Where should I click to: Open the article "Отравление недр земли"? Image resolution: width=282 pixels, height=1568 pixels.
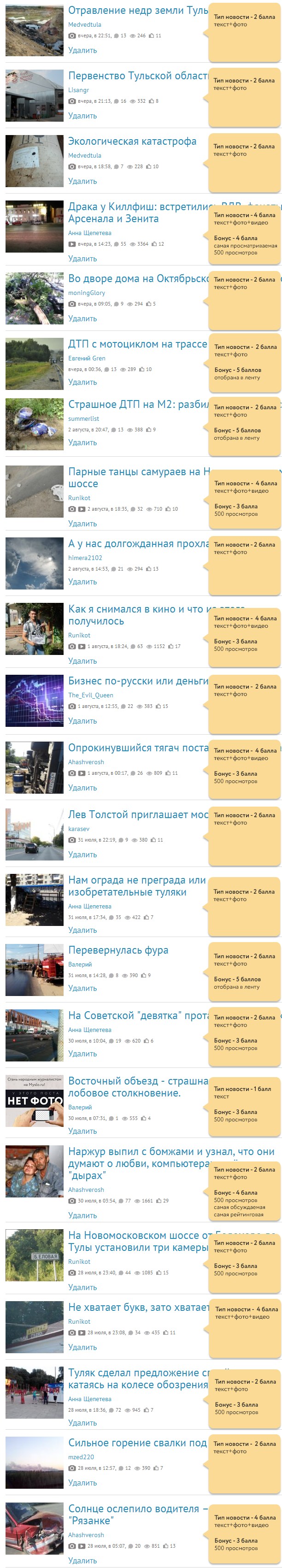(x=137, y=10)
